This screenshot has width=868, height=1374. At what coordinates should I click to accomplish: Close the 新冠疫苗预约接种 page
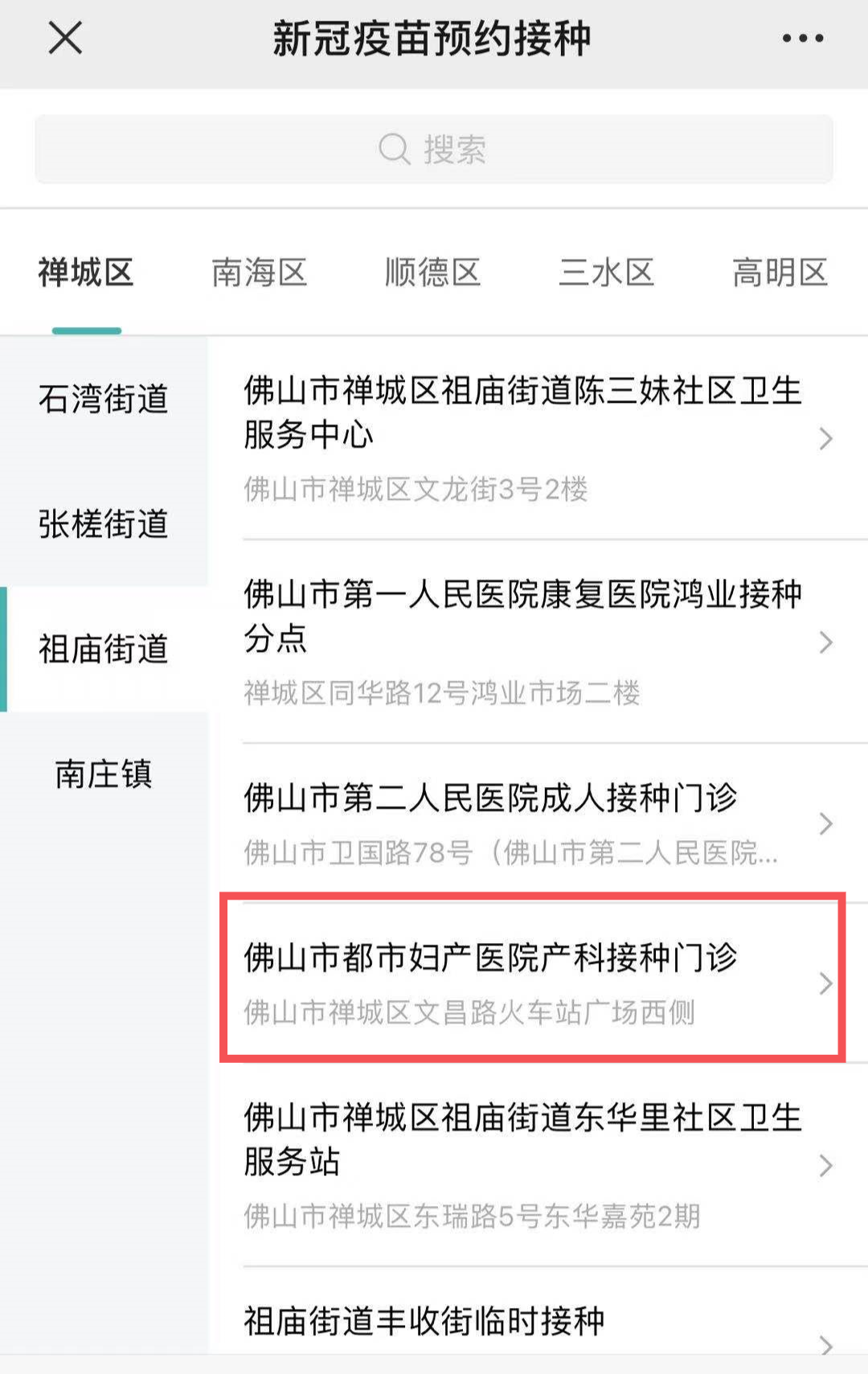coord(65,38)
